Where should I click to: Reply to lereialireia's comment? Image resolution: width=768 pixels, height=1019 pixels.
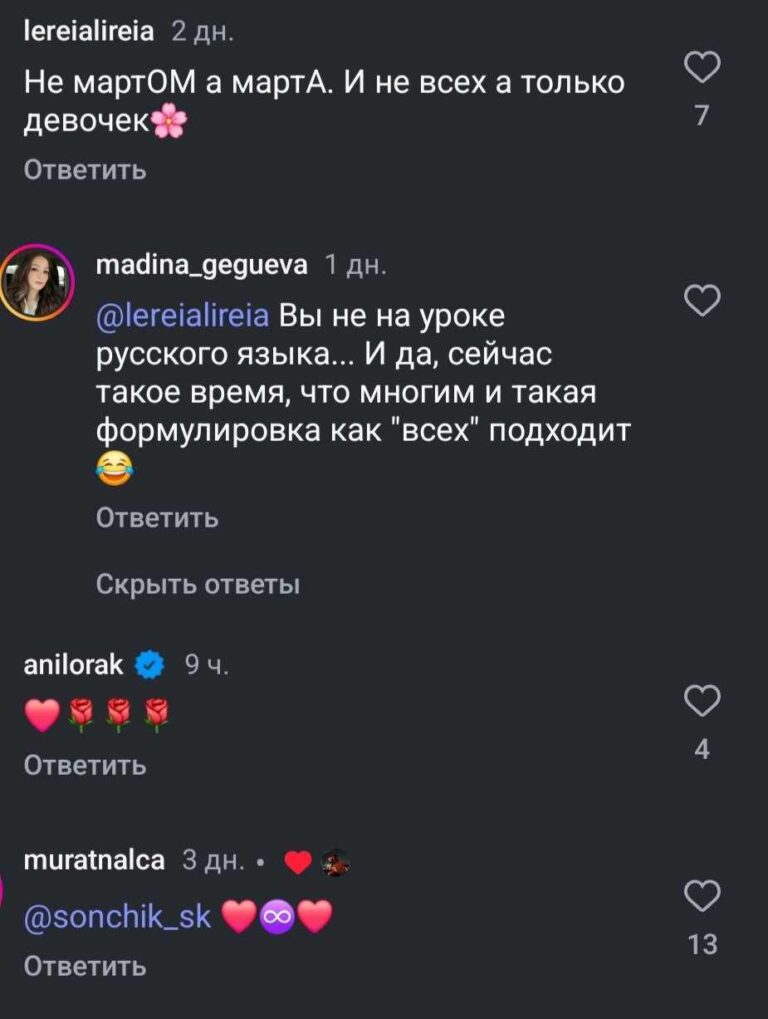pos(85,171)
